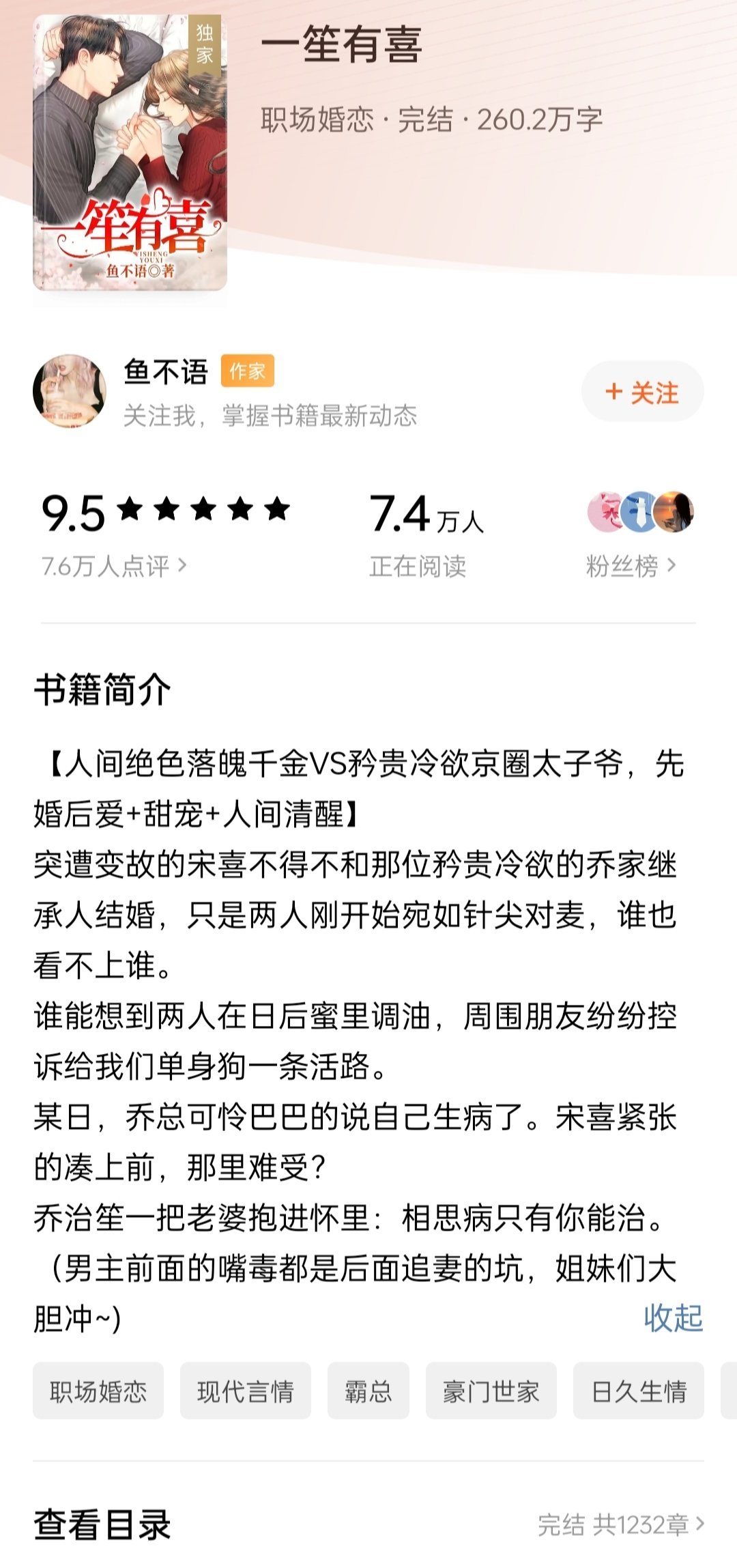Select the 日久生情 tag chip
Viewport: 737px width, 1568px height.
pos(639,1391)
